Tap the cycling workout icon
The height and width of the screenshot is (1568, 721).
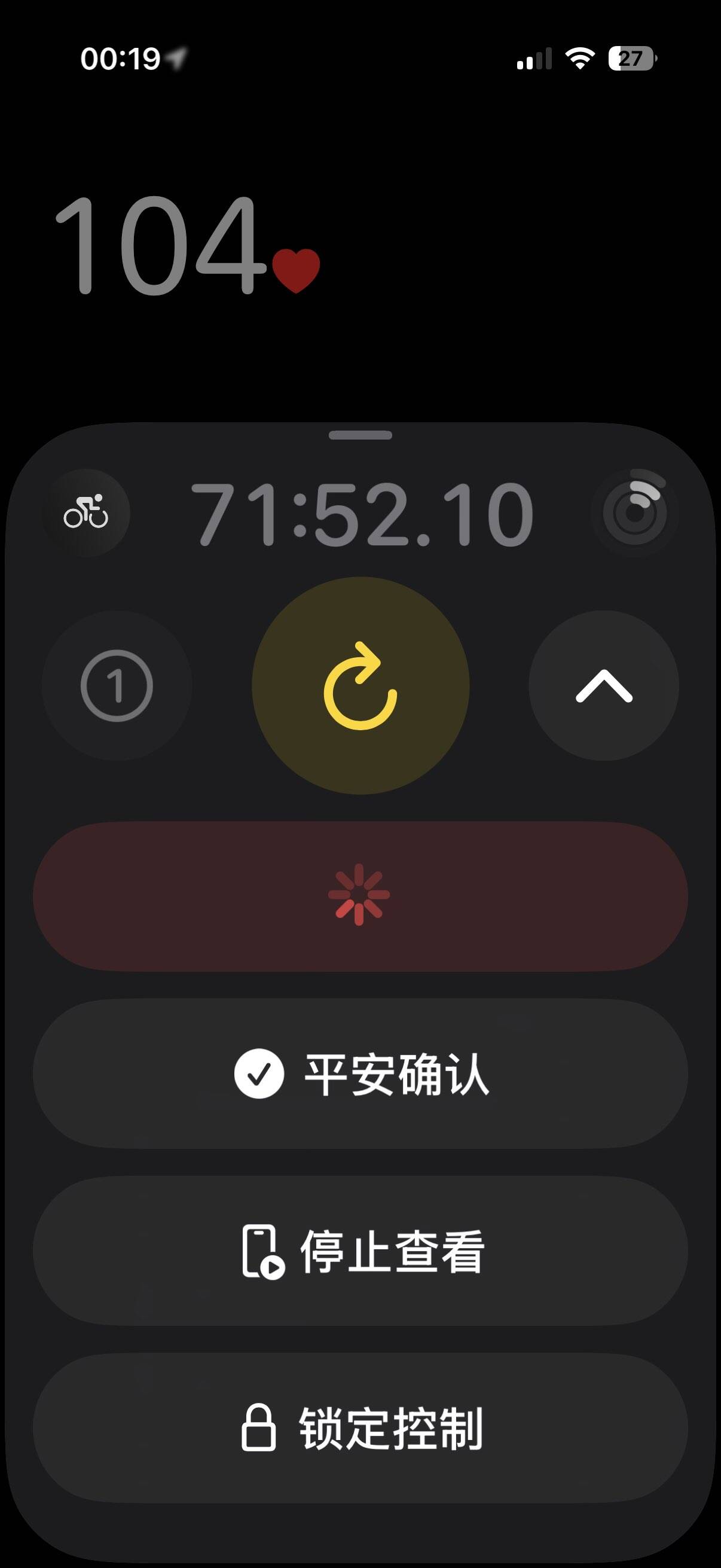(85, 513)
